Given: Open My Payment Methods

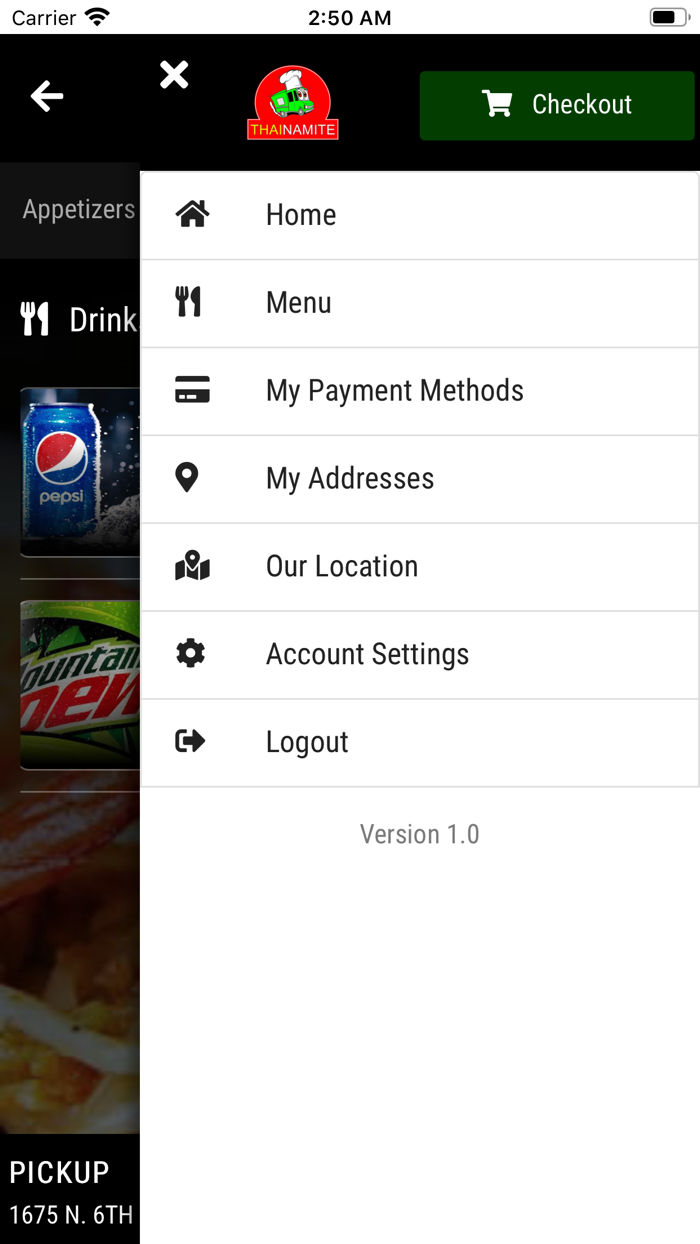Looking at the screenshot, I should pyautogui.click(x=420, y=392).
